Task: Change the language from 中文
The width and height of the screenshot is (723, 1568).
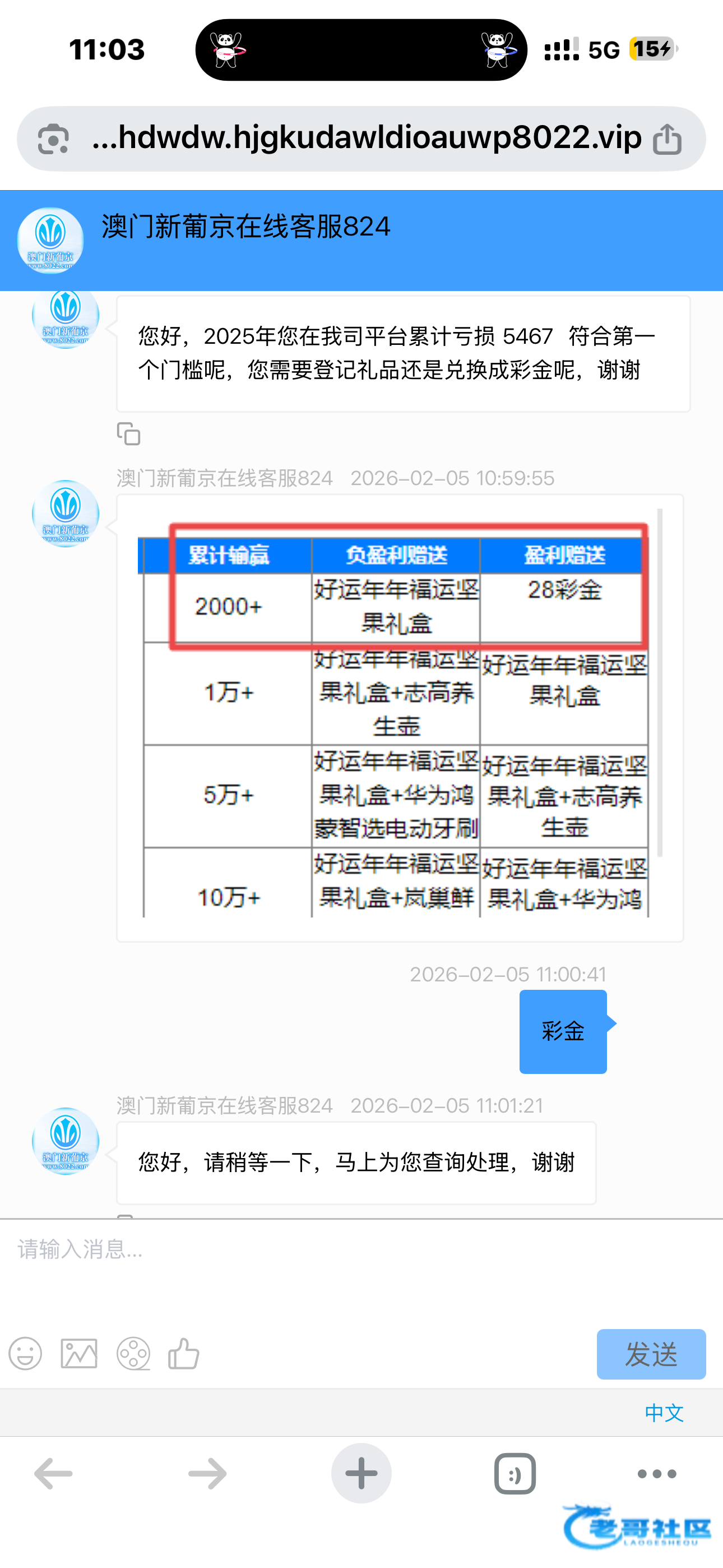Action: point(664,1412)
